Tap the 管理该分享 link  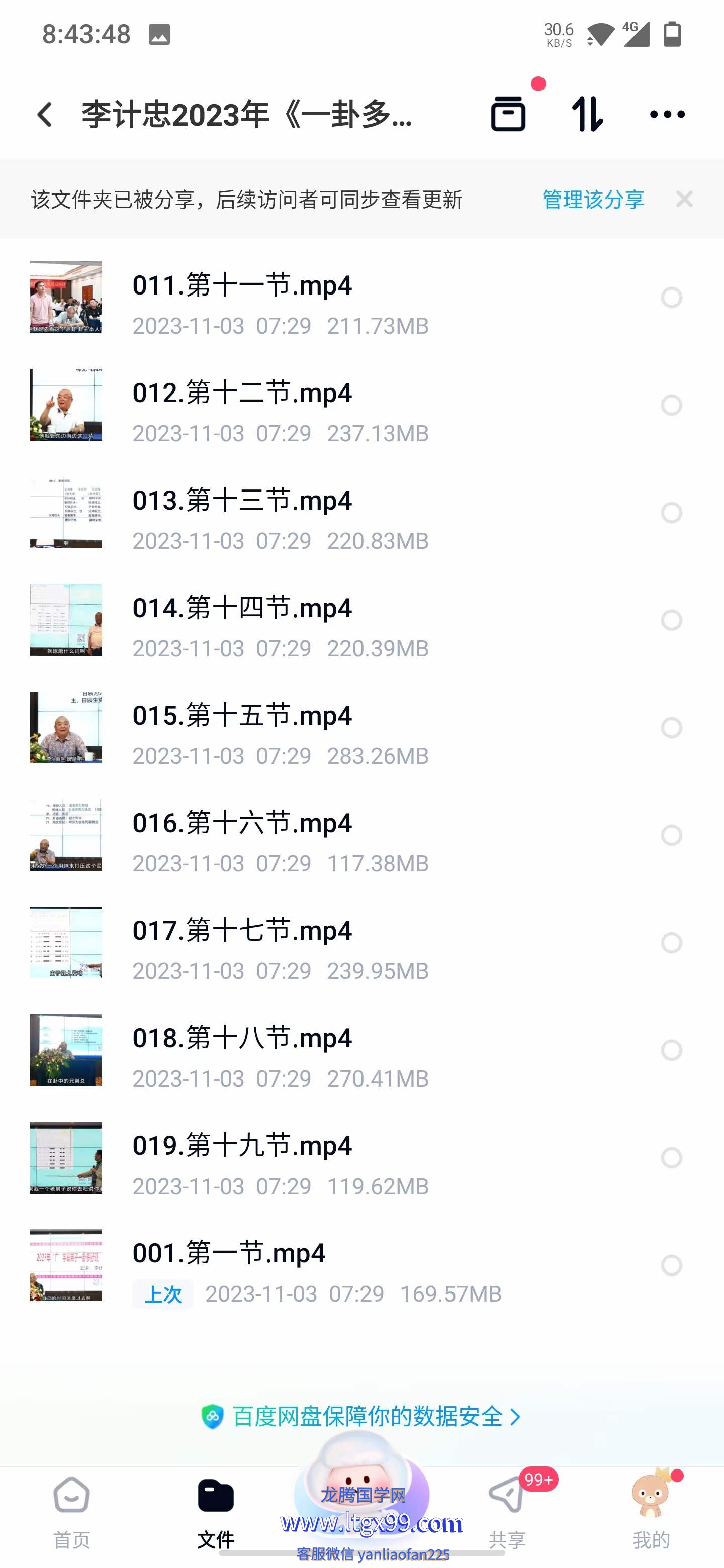tap(593, 199)
